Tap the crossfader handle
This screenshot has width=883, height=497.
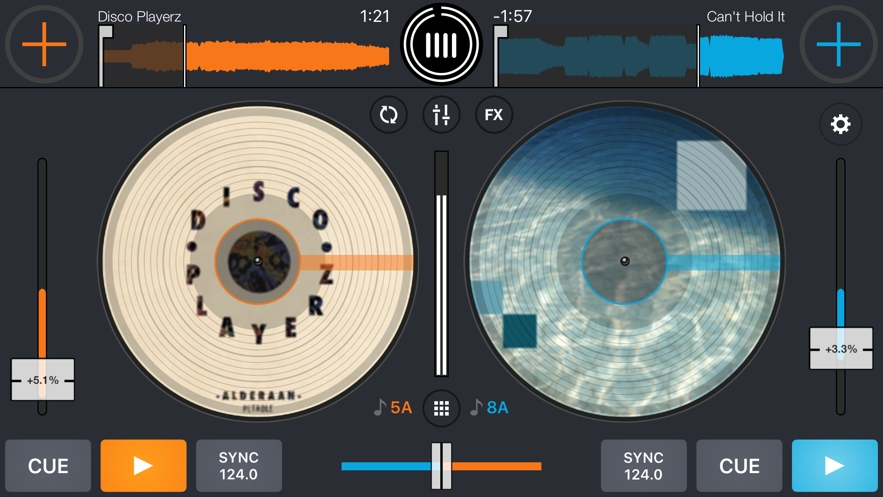(441, 466)
